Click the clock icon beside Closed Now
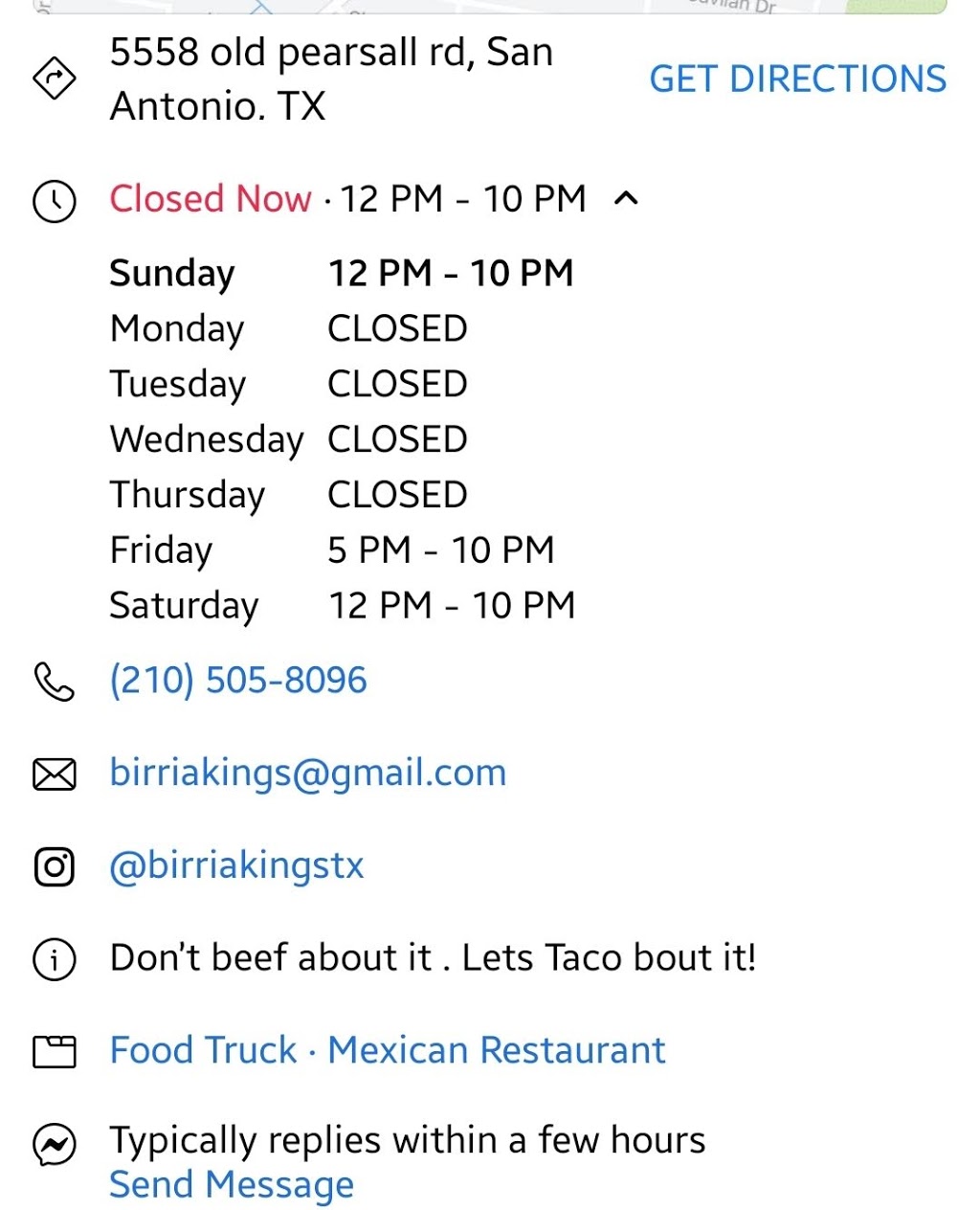This screenshot has height=1210, width=980. coord(55,199)
